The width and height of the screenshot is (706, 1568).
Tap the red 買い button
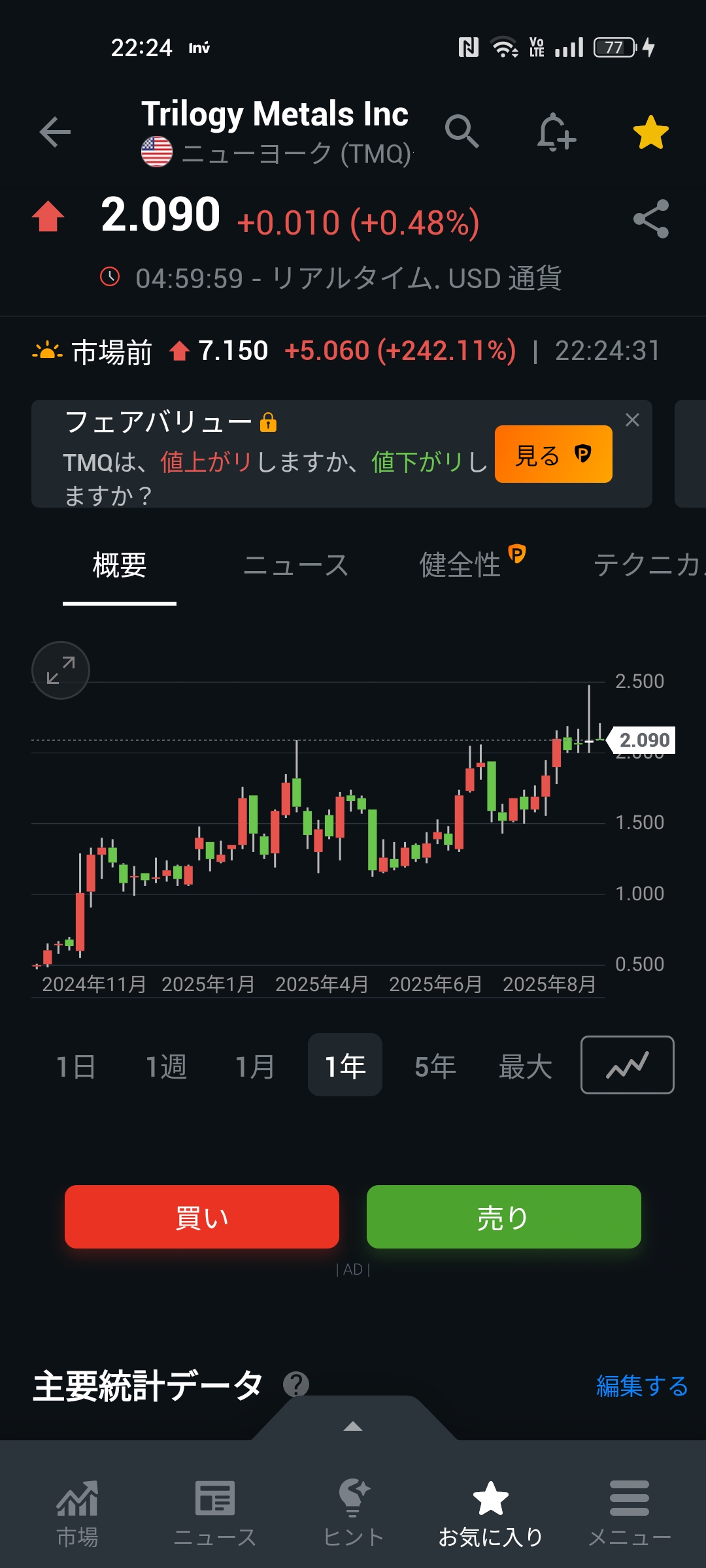[x=202, y=1217]
